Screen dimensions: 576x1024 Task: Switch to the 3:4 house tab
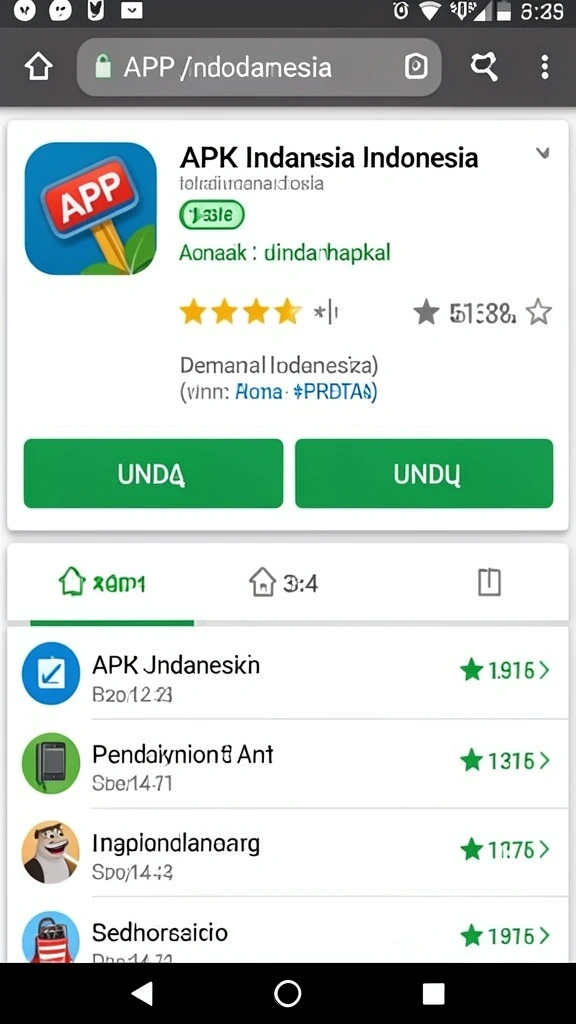[x=283, y=582]
